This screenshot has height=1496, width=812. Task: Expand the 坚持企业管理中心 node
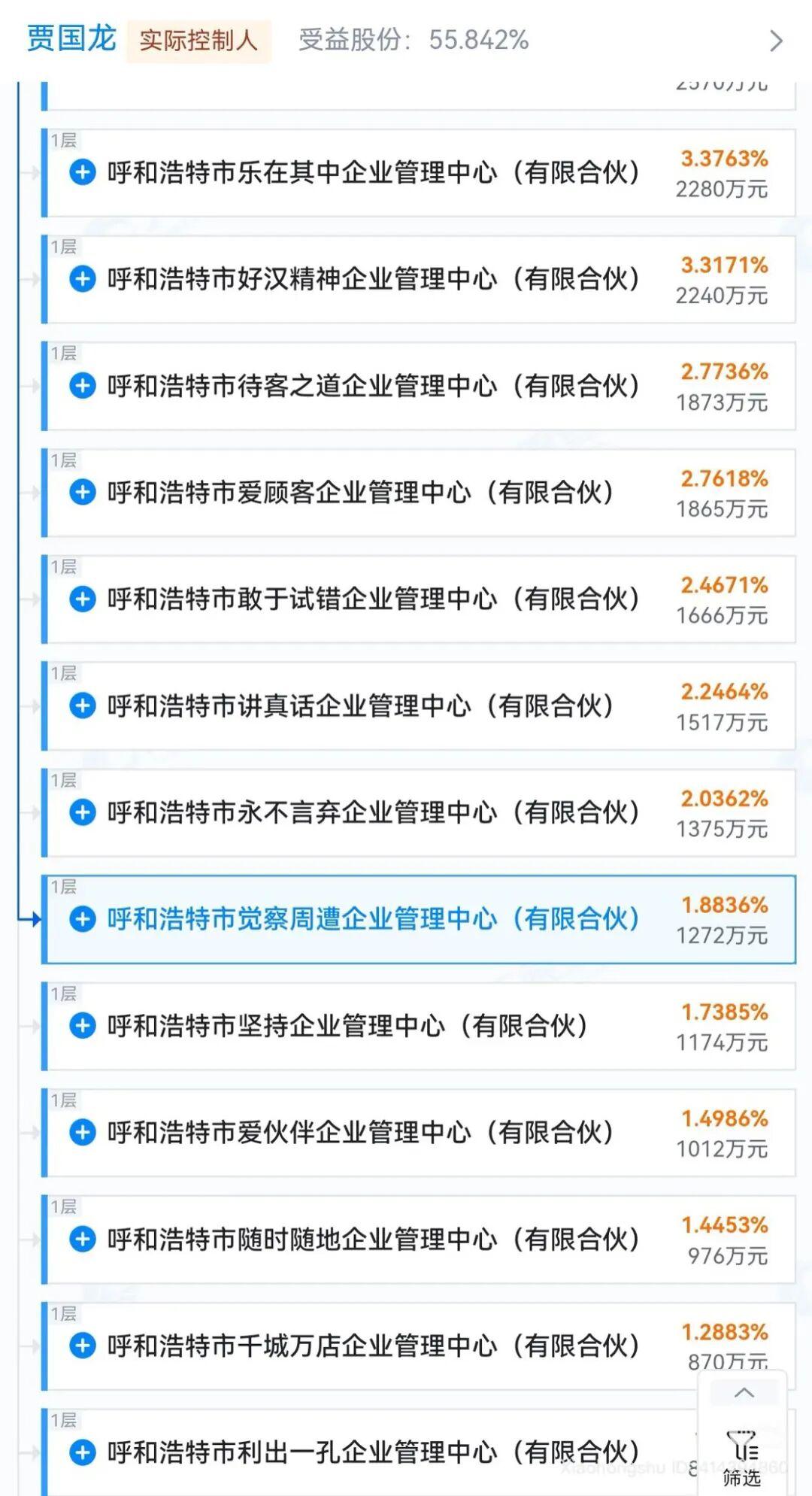[x=83, y=1026]
